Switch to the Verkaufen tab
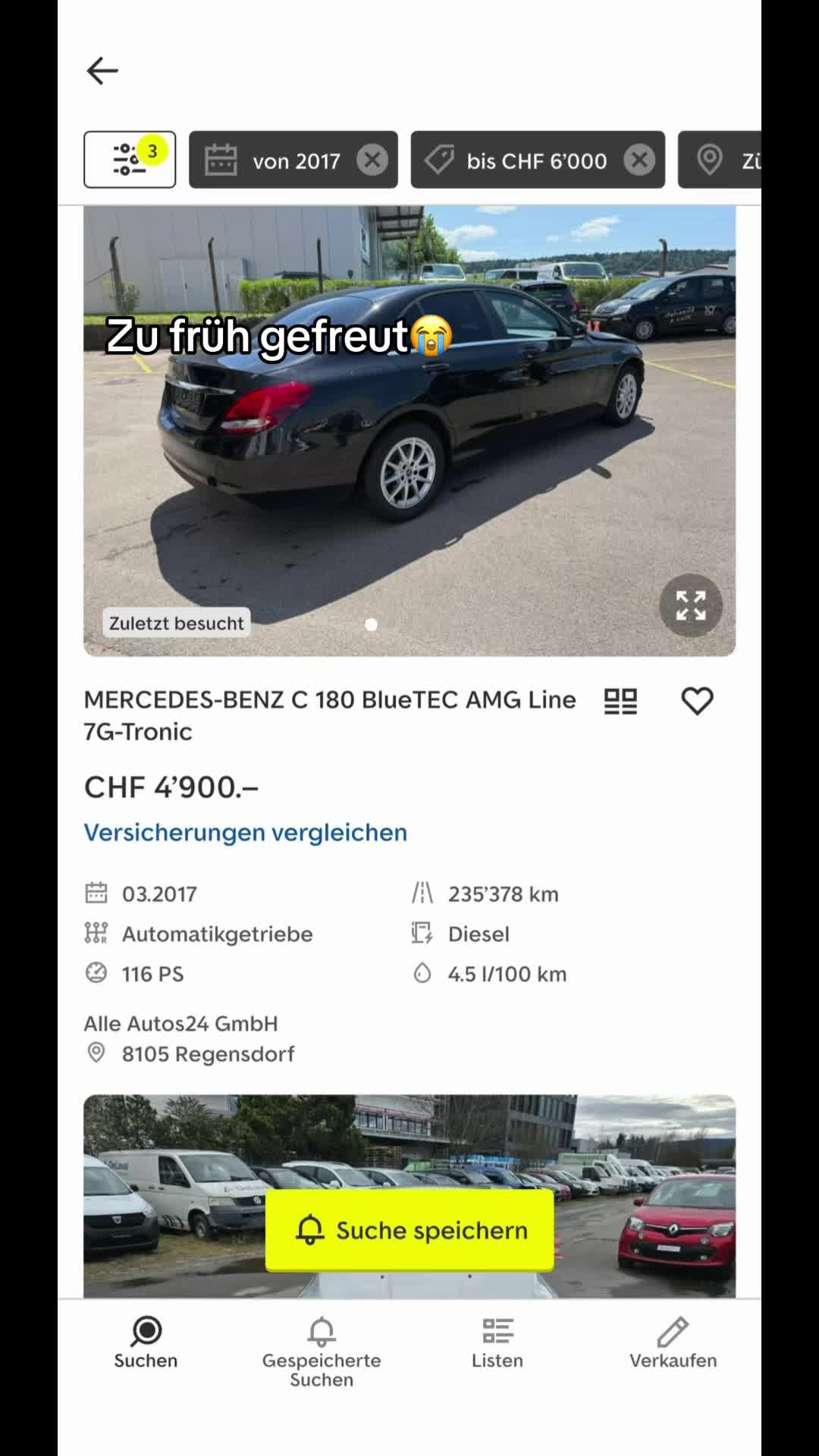Screen dimensions: 819x1456 click(x=673, y=1343)
